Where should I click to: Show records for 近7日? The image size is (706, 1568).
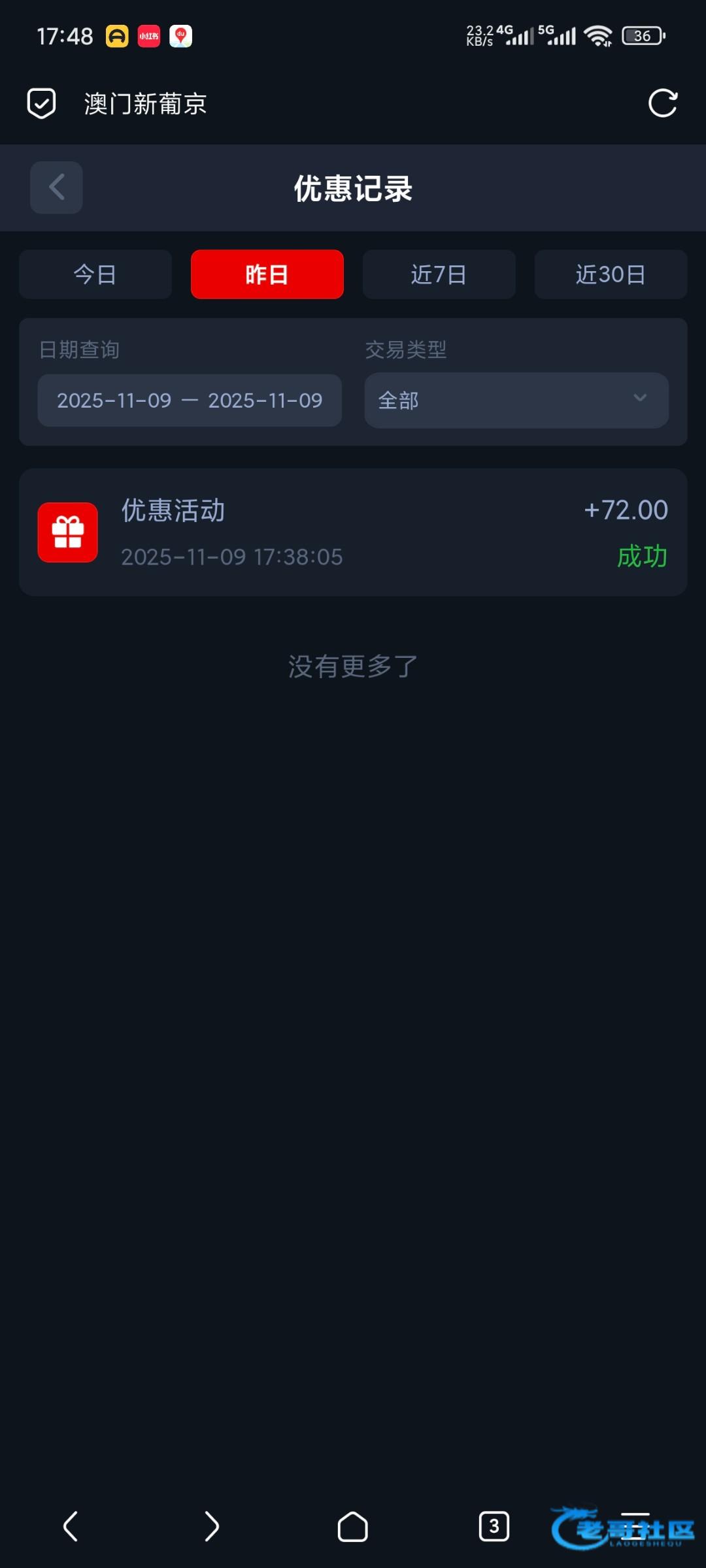pos(439,274)
